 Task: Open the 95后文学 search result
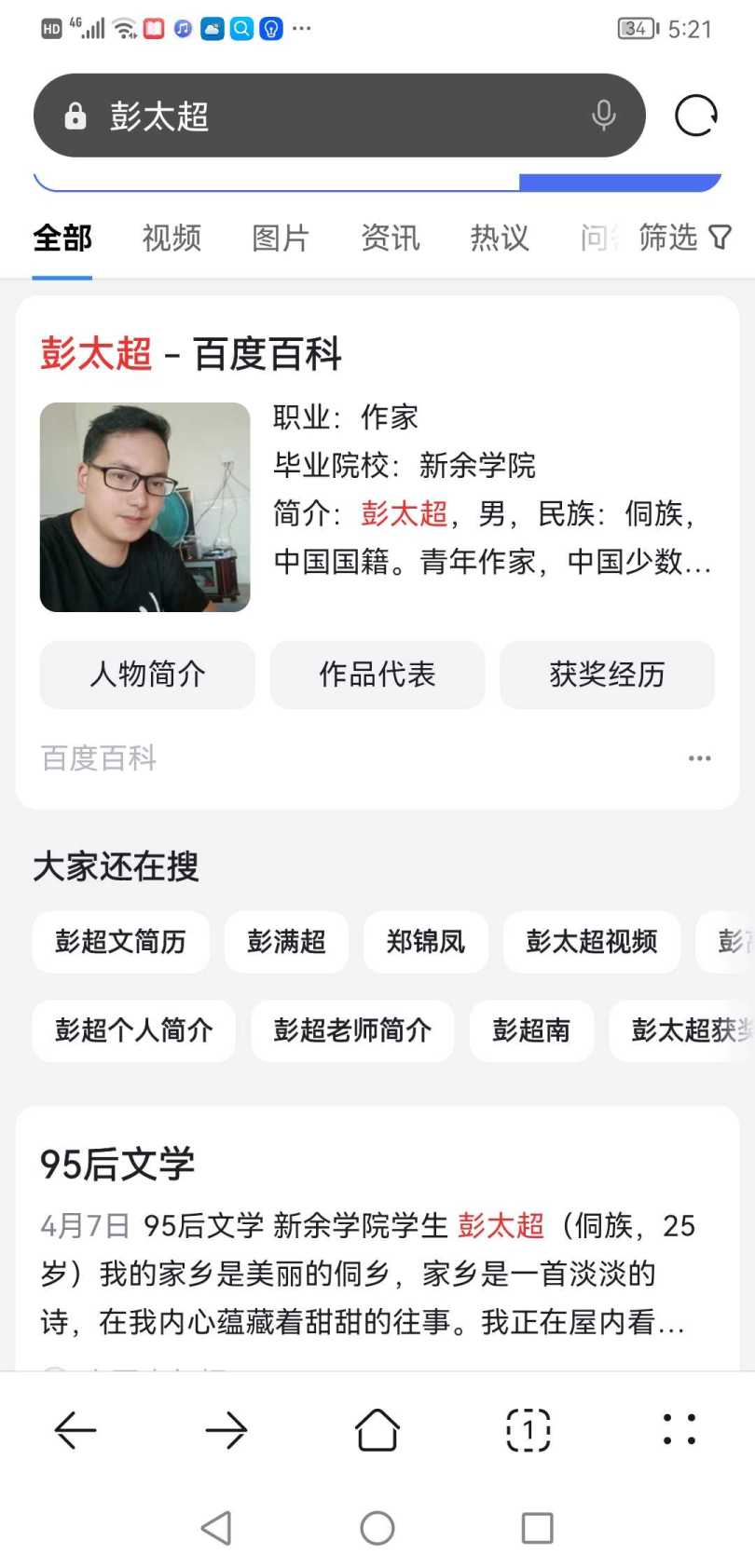coord(117,1164)
